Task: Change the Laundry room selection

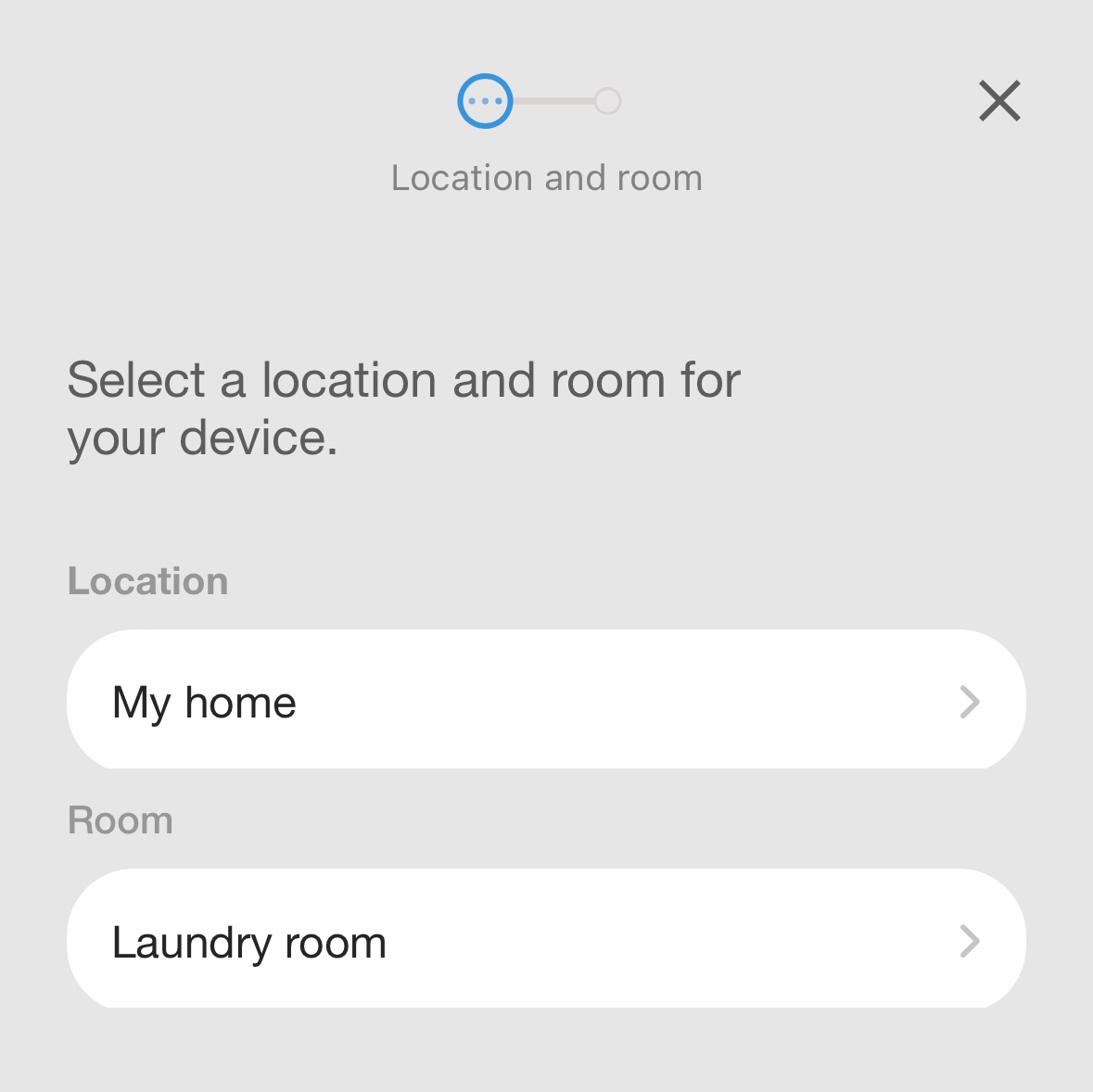Action: click(546, 940)
